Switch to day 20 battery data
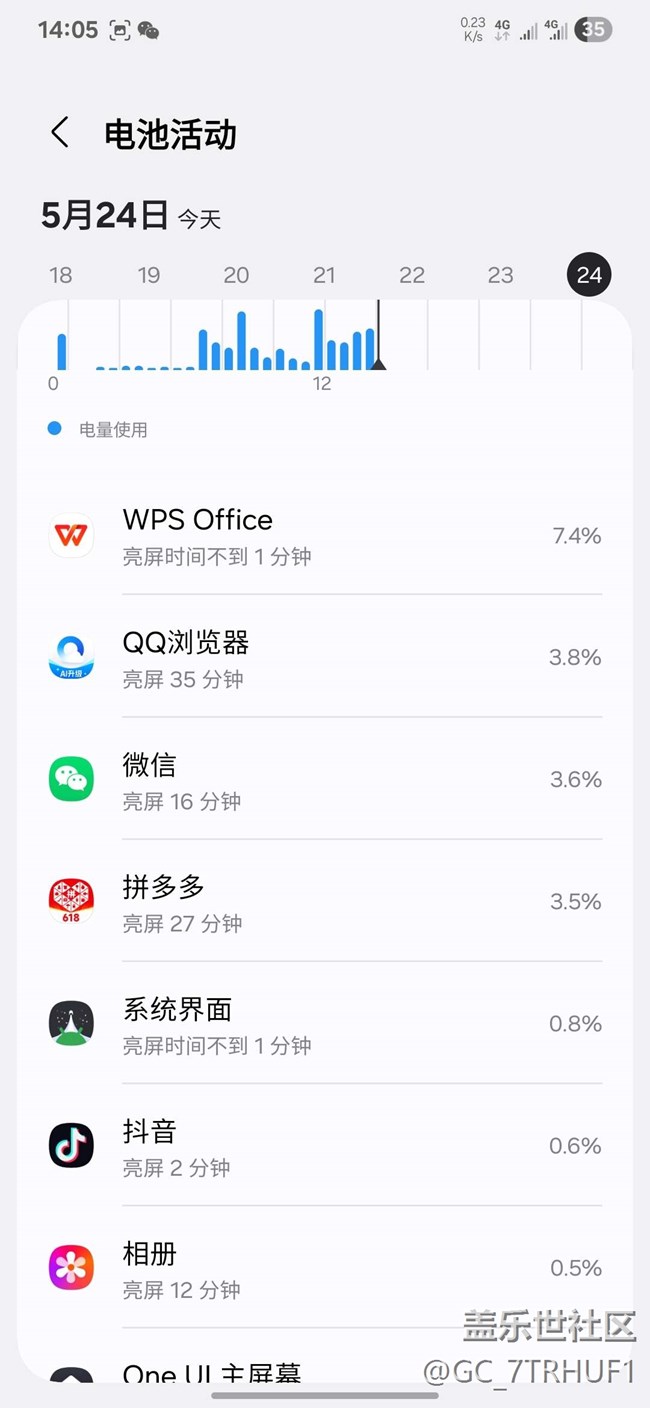The height and width of the screenshot is (1408, 650). 236,275
